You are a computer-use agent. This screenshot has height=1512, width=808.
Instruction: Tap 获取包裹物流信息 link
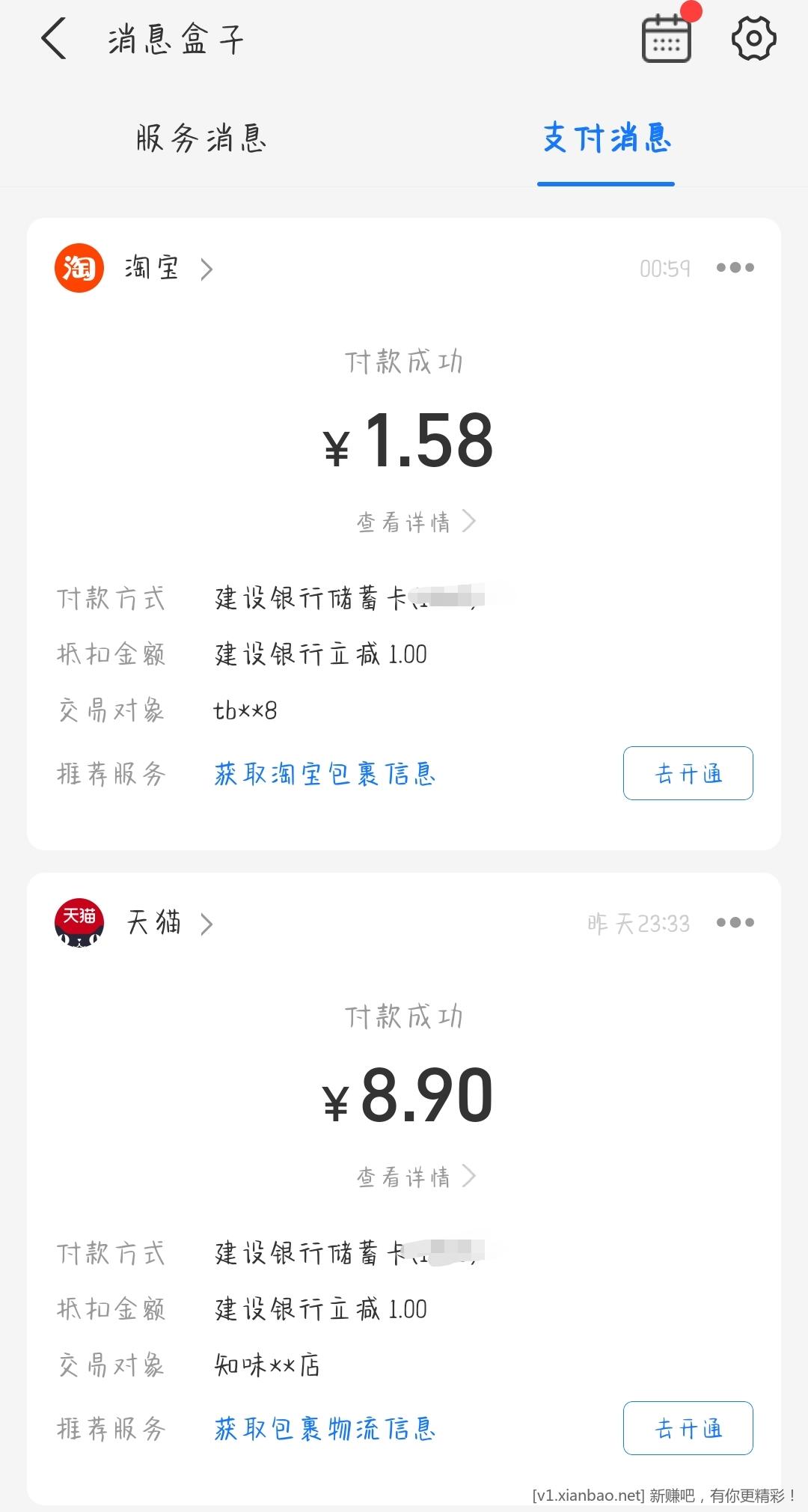pyautogui.click(x=325, y=1429)
